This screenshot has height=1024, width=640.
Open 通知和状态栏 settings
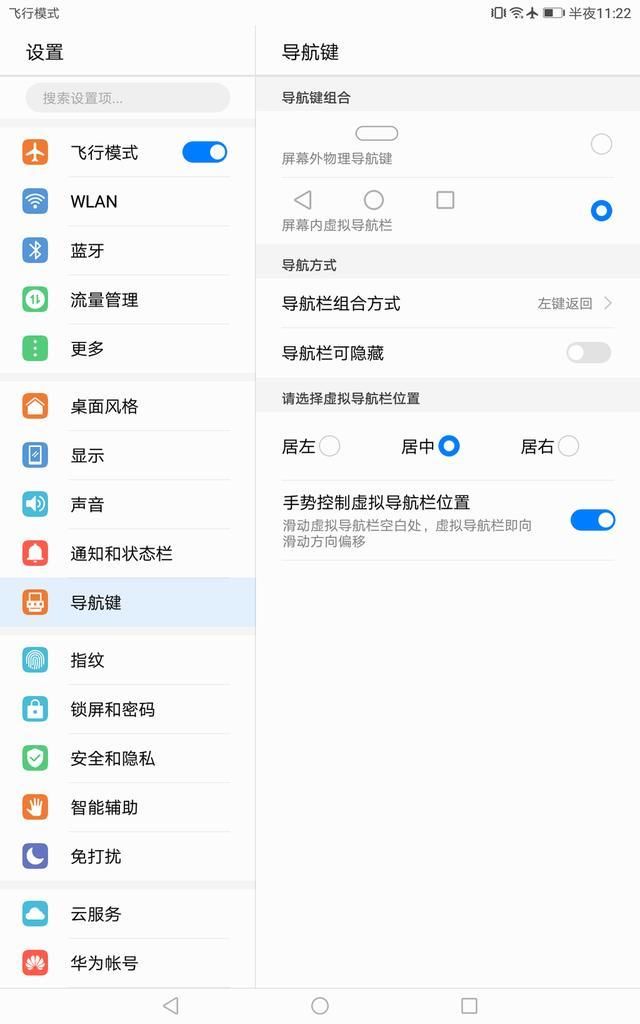128,553
